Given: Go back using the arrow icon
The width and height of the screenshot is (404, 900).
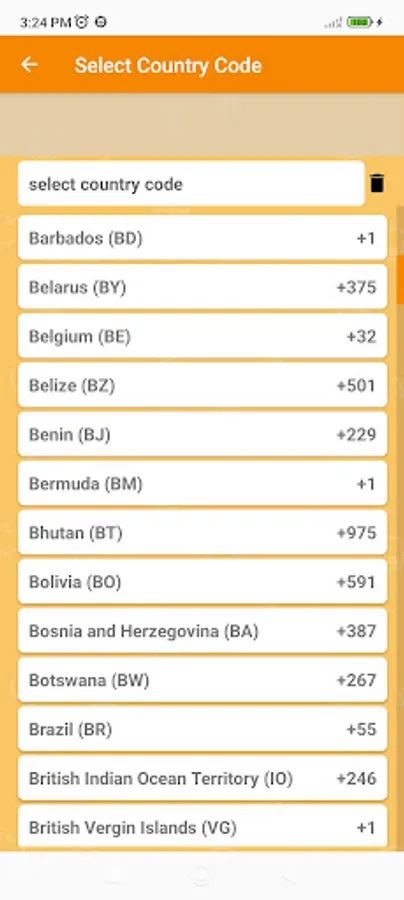Looking at the screenshot, I should coord(29,65).
